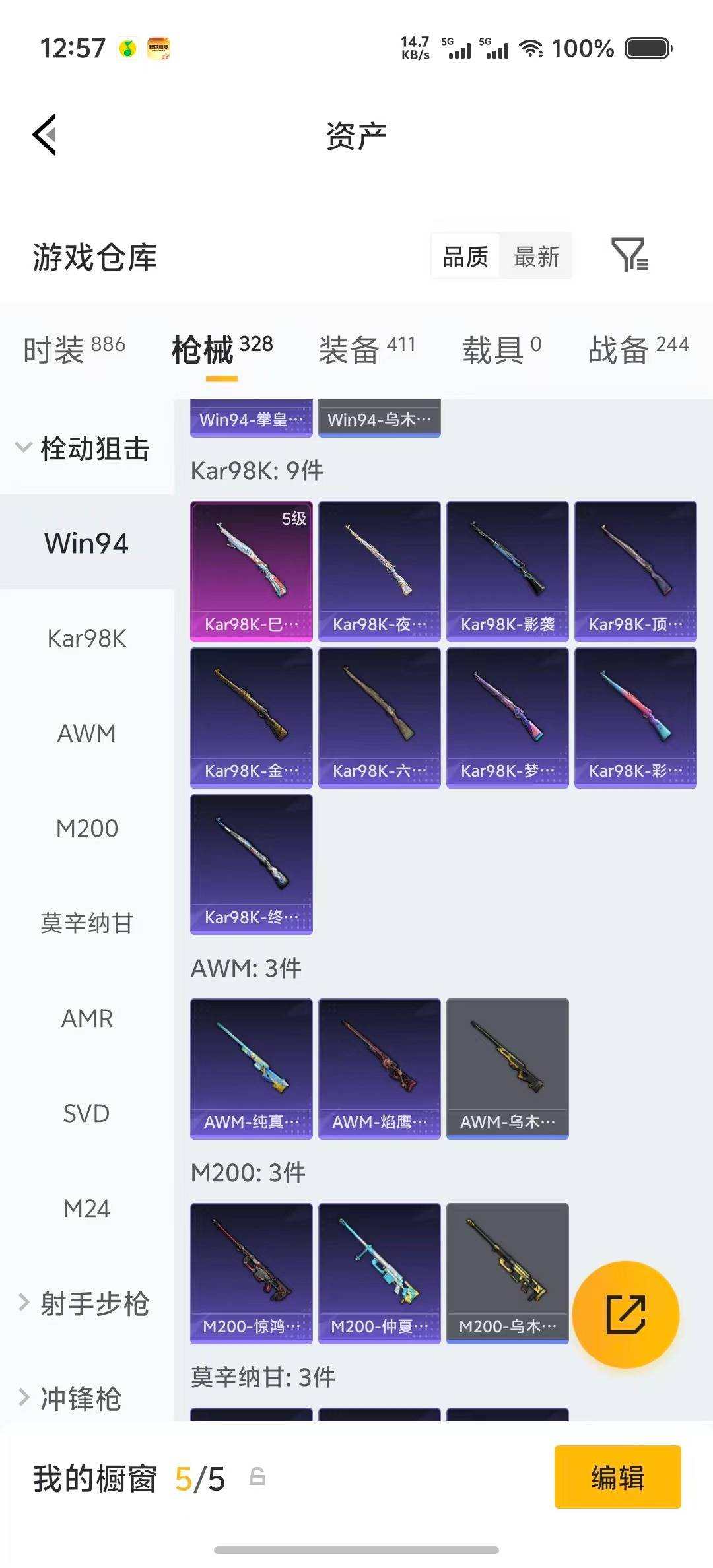
Task: Tap the 编辑 button for 我的橱窗
Action: (x=618, y=1477)
